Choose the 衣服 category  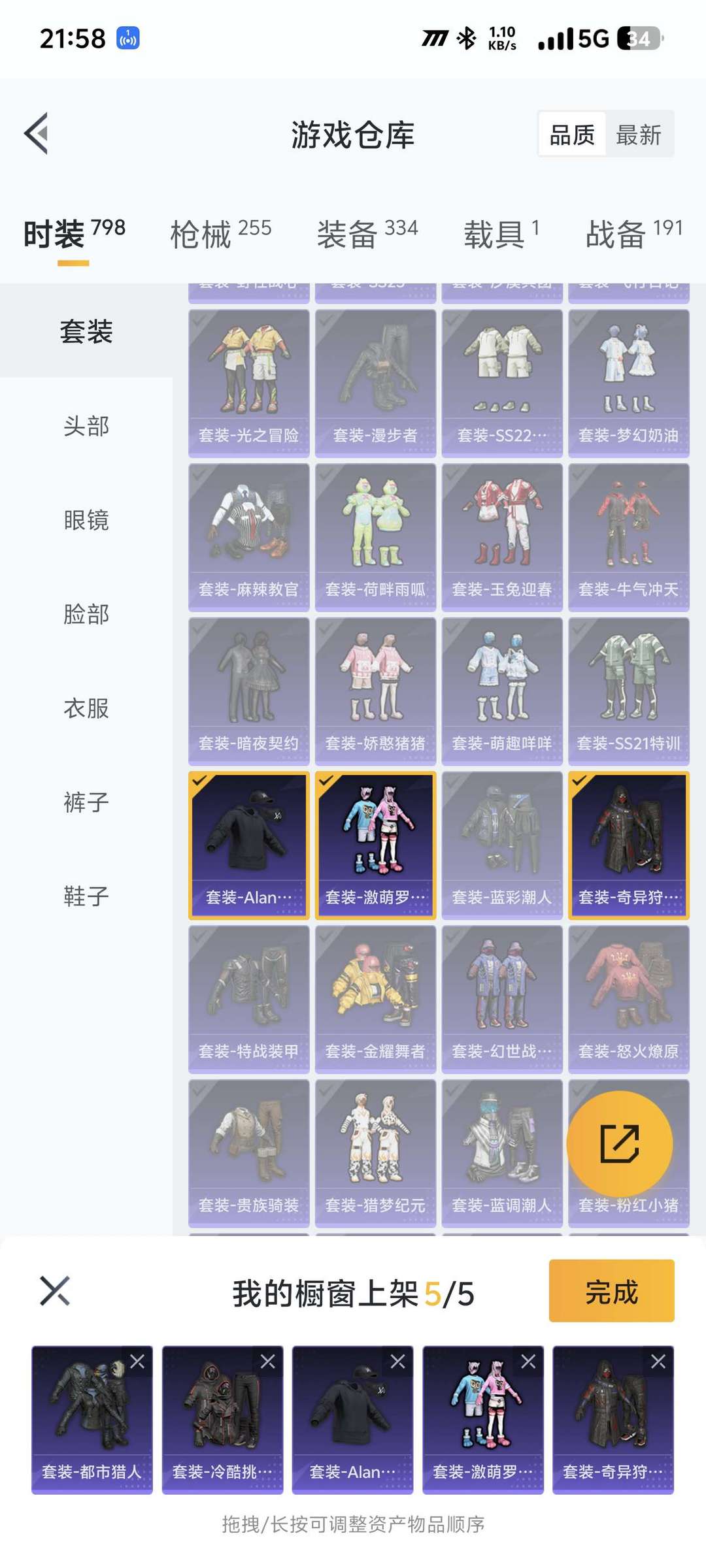click(86, 708)
